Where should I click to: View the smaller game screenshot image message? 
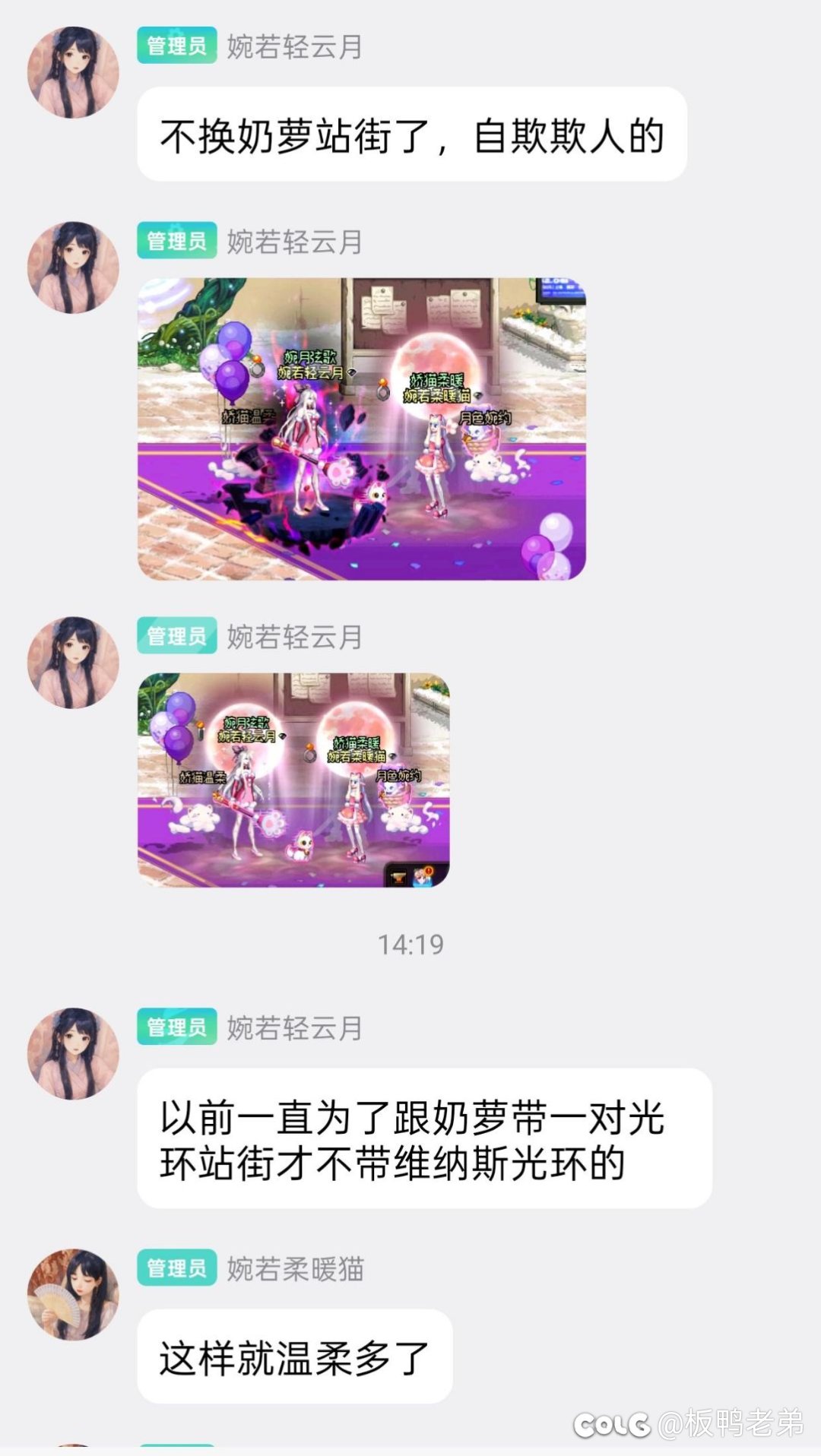(x=293, y=780)
